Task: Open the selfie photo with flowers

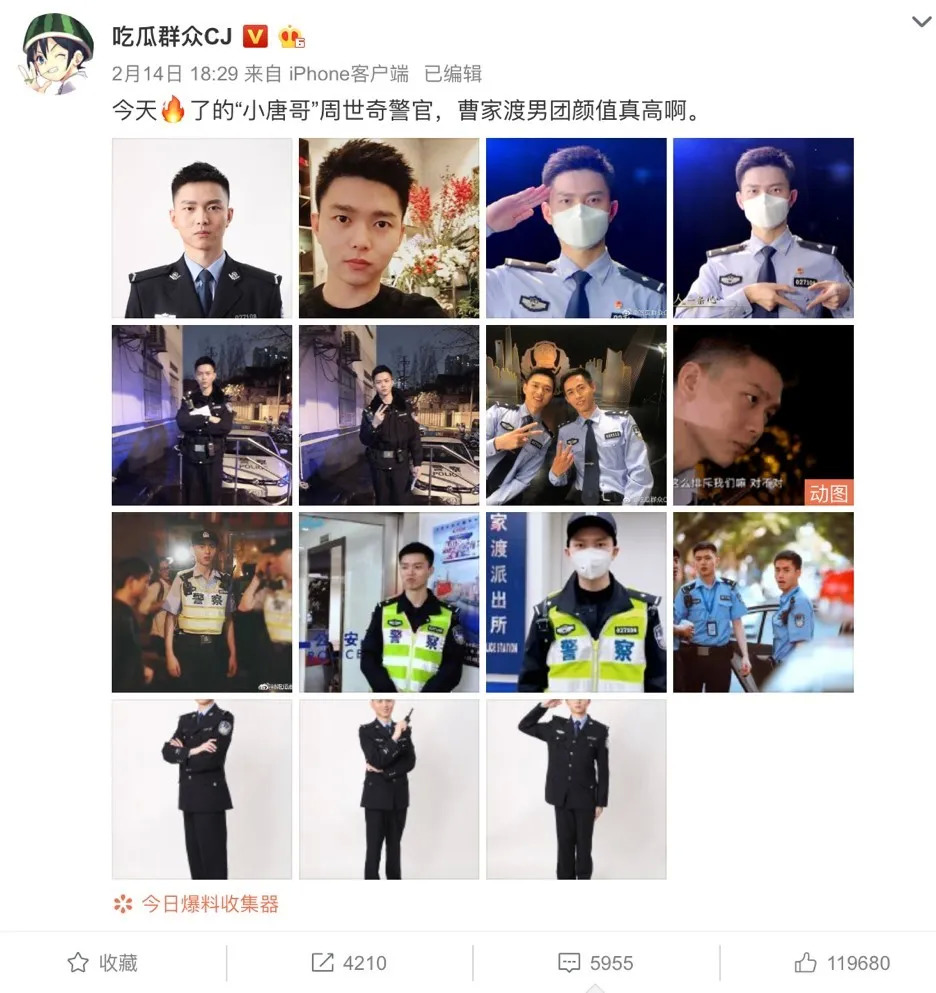Action: [x=389, y=228]
